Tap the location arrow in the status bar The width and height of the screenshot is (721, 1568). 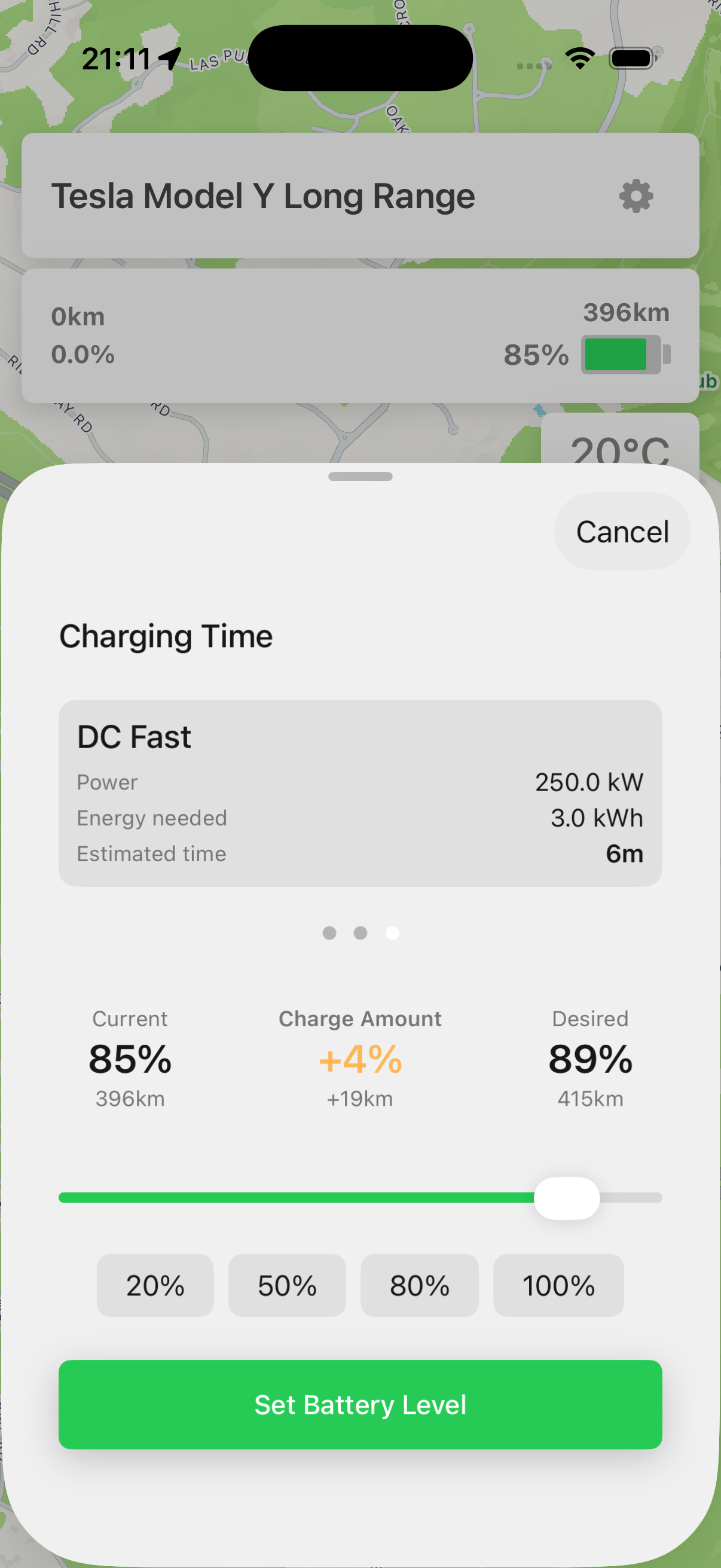[x=170, y=57]
